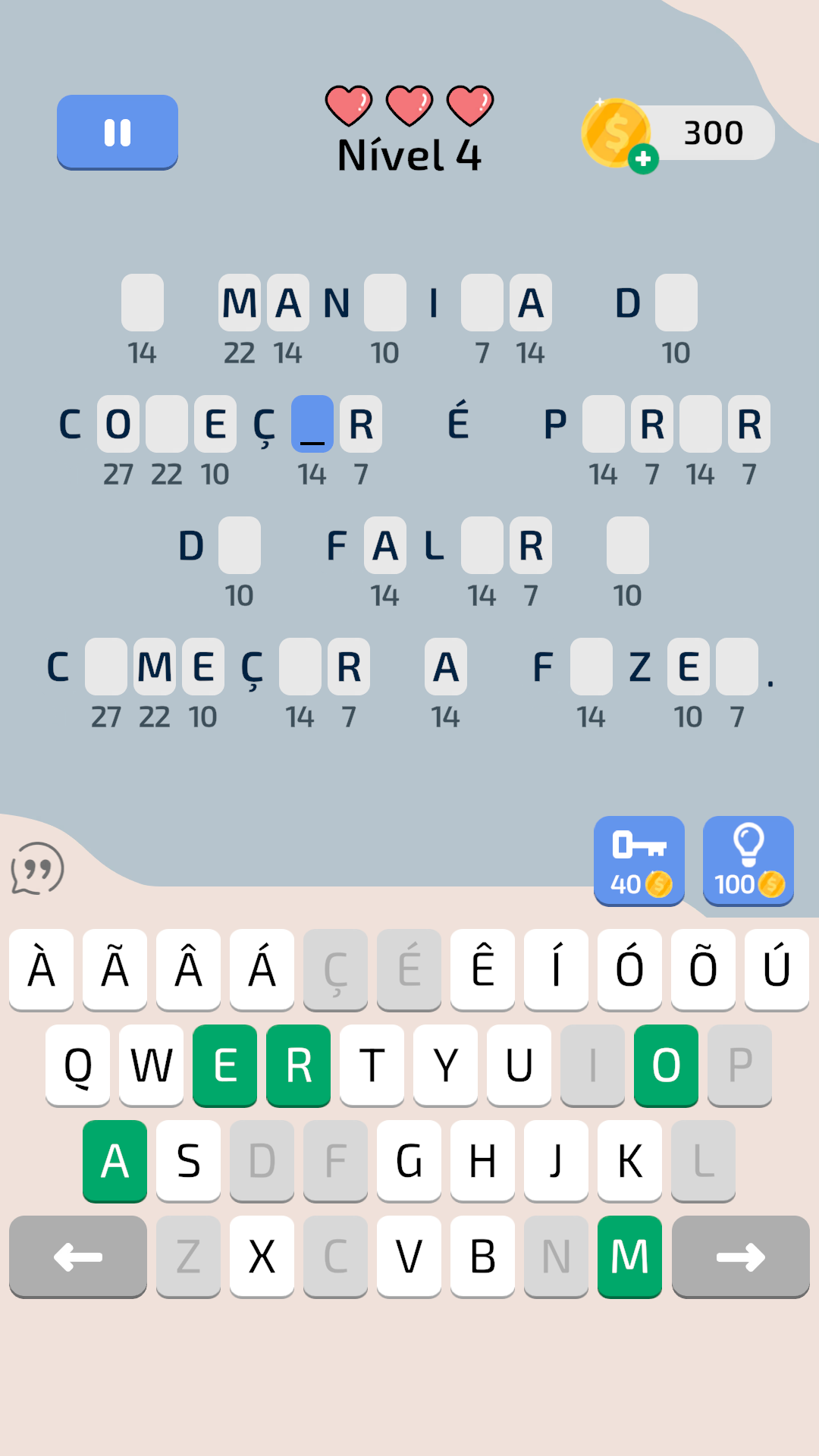Move to the next blank with right arrow

pyautogui.click(x=740, y=1256)
